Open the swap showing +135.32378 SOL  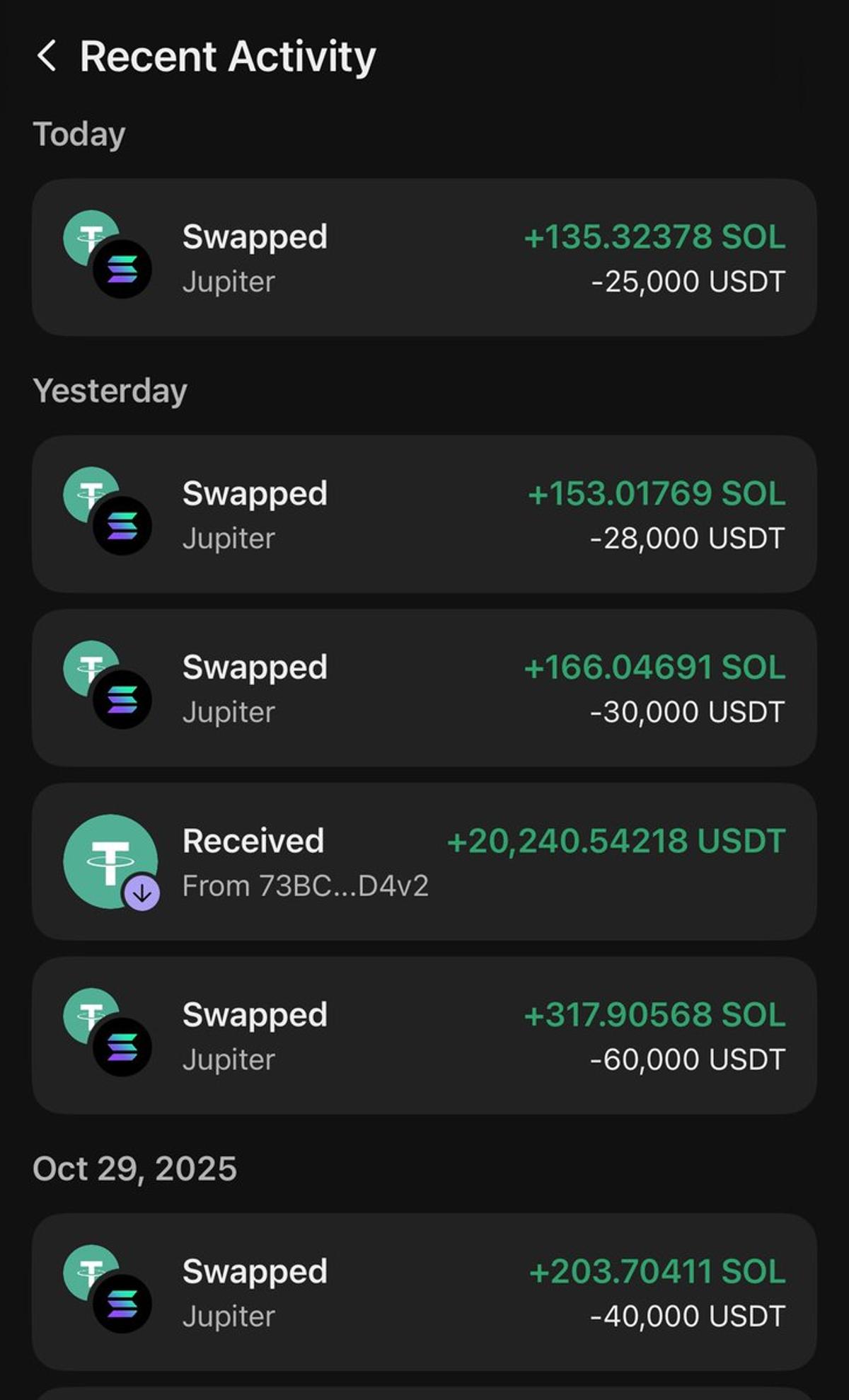click(x=424, y=257)
